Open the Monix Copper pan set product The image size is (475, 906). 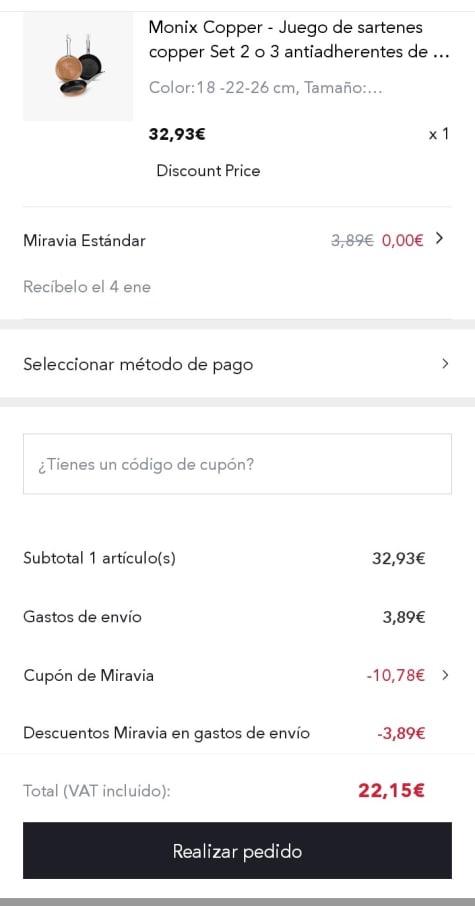(x=299, y=39)
